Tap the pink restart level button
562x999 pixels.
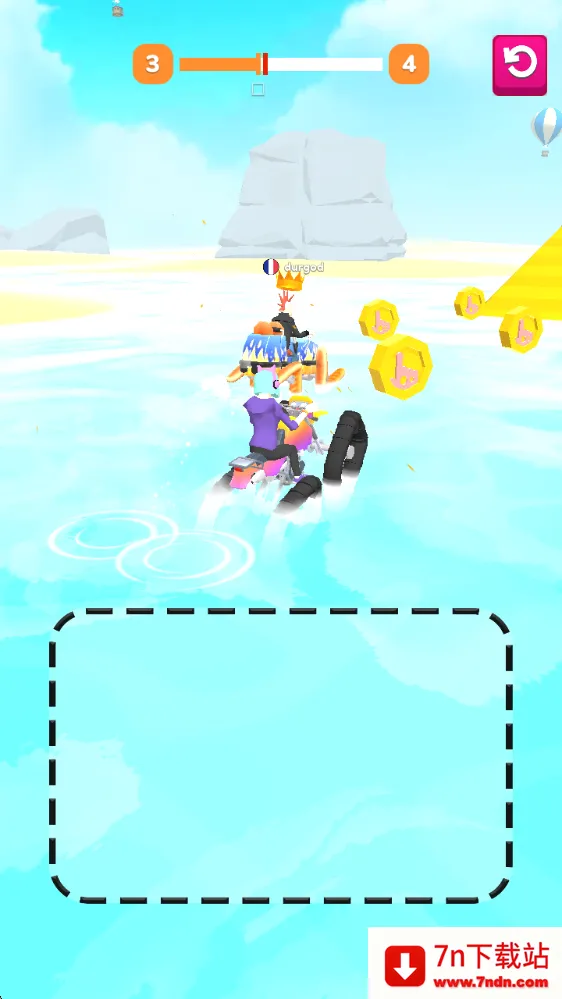click(x=519, y=65)
